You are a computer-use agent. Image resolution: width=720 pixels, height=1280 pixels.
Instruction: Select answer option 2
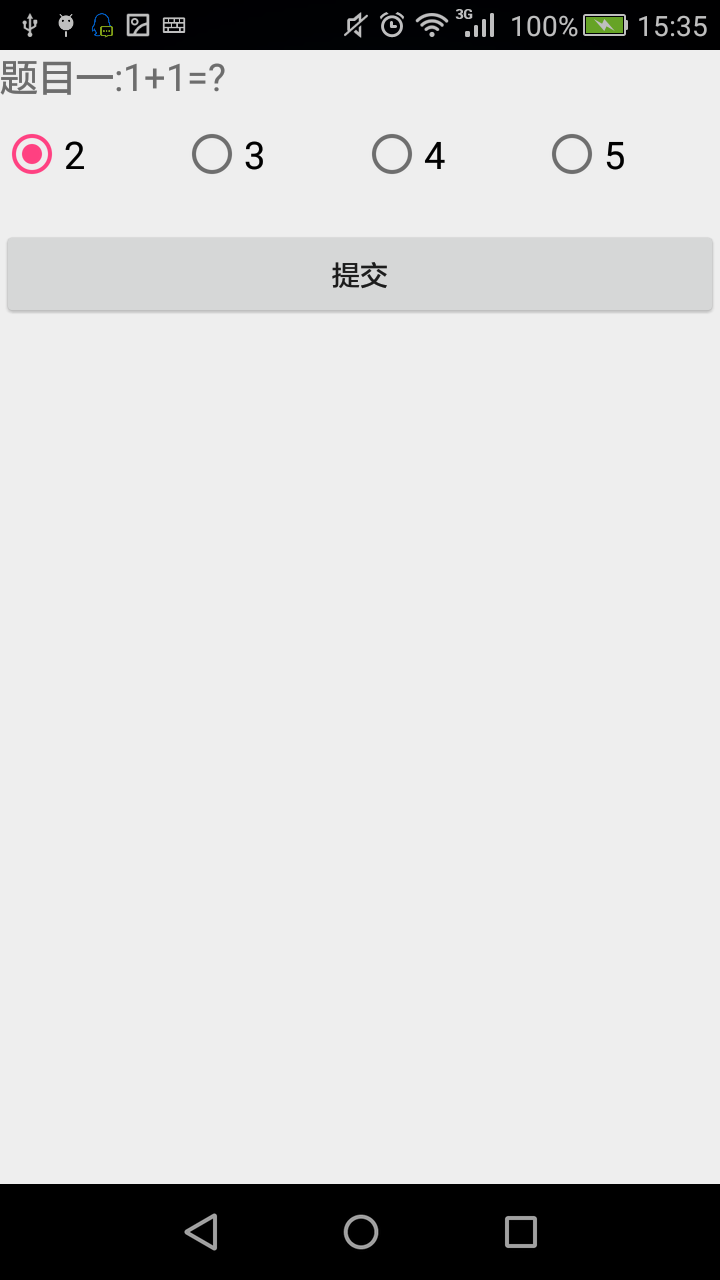click(32, 155)
